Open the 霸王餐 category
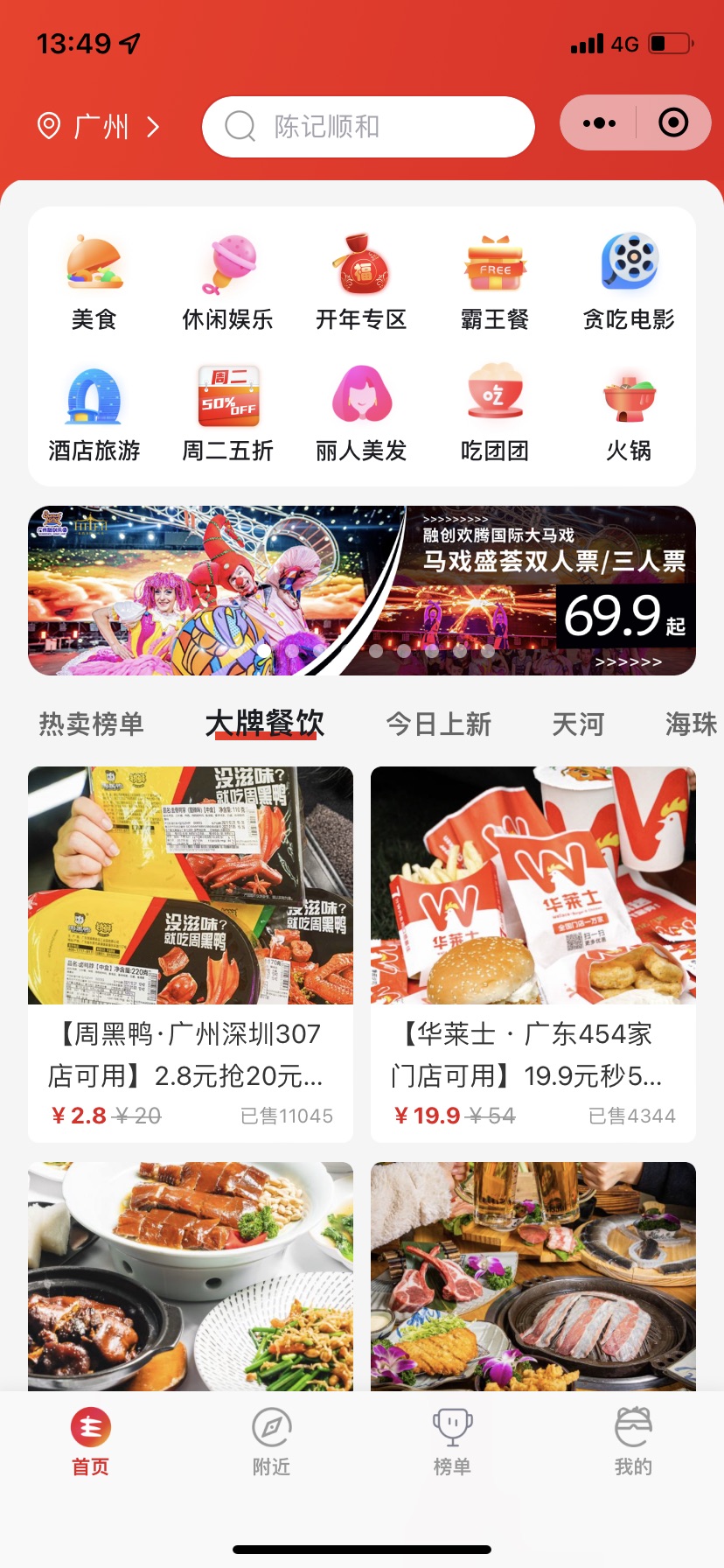This screenshot has height=1568, width=724. coord(495,282)
